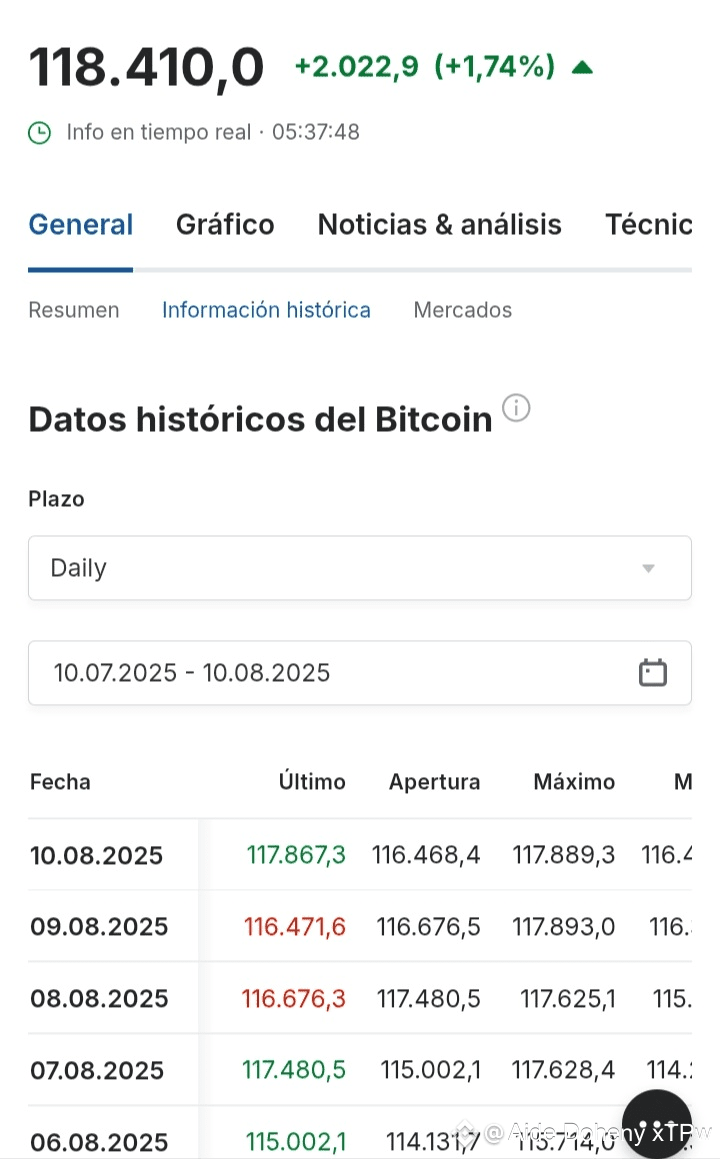Expand the Daily timeframe dropdown
This screenshot has width=720, height=1159.
359,568
